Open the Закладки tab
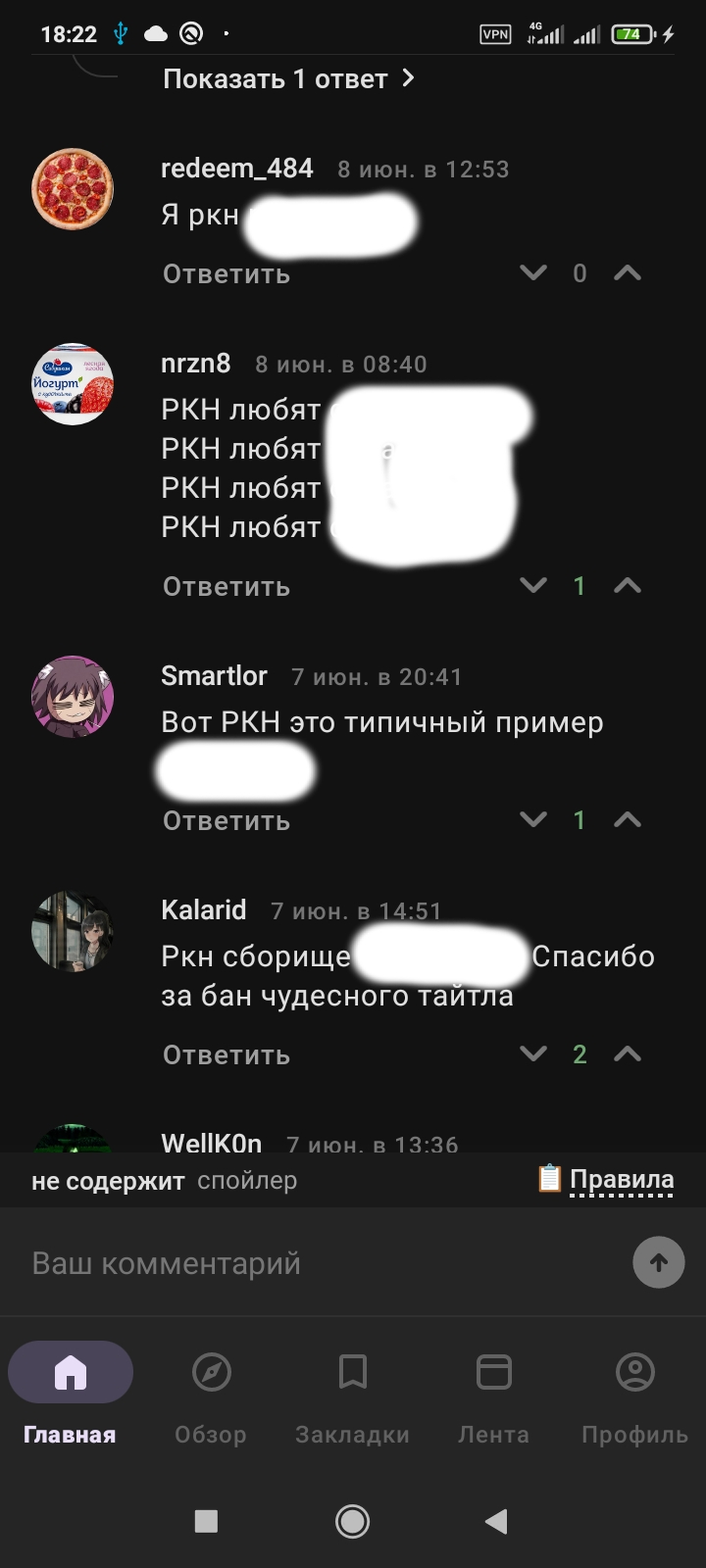This screenshot has height=1568, width=706. (352, 1392)
